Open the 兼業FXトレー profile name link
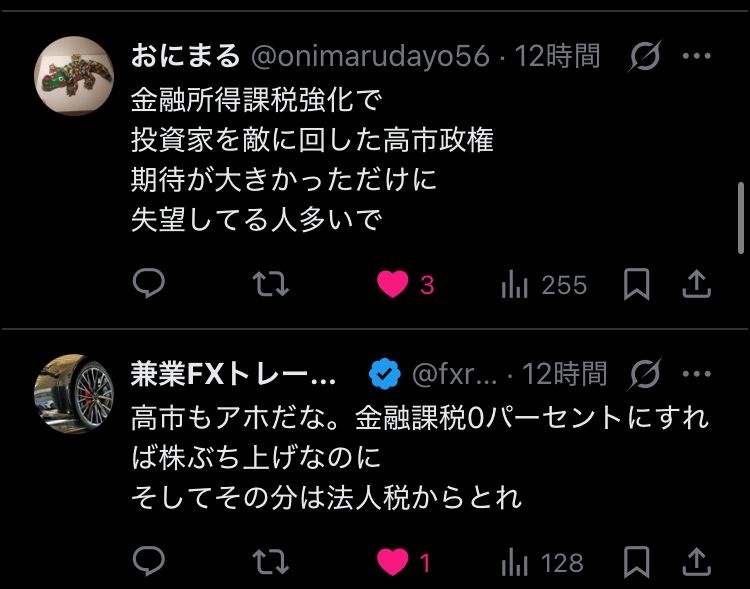Viewport: 750px width, 589px height. coord(234,374)
